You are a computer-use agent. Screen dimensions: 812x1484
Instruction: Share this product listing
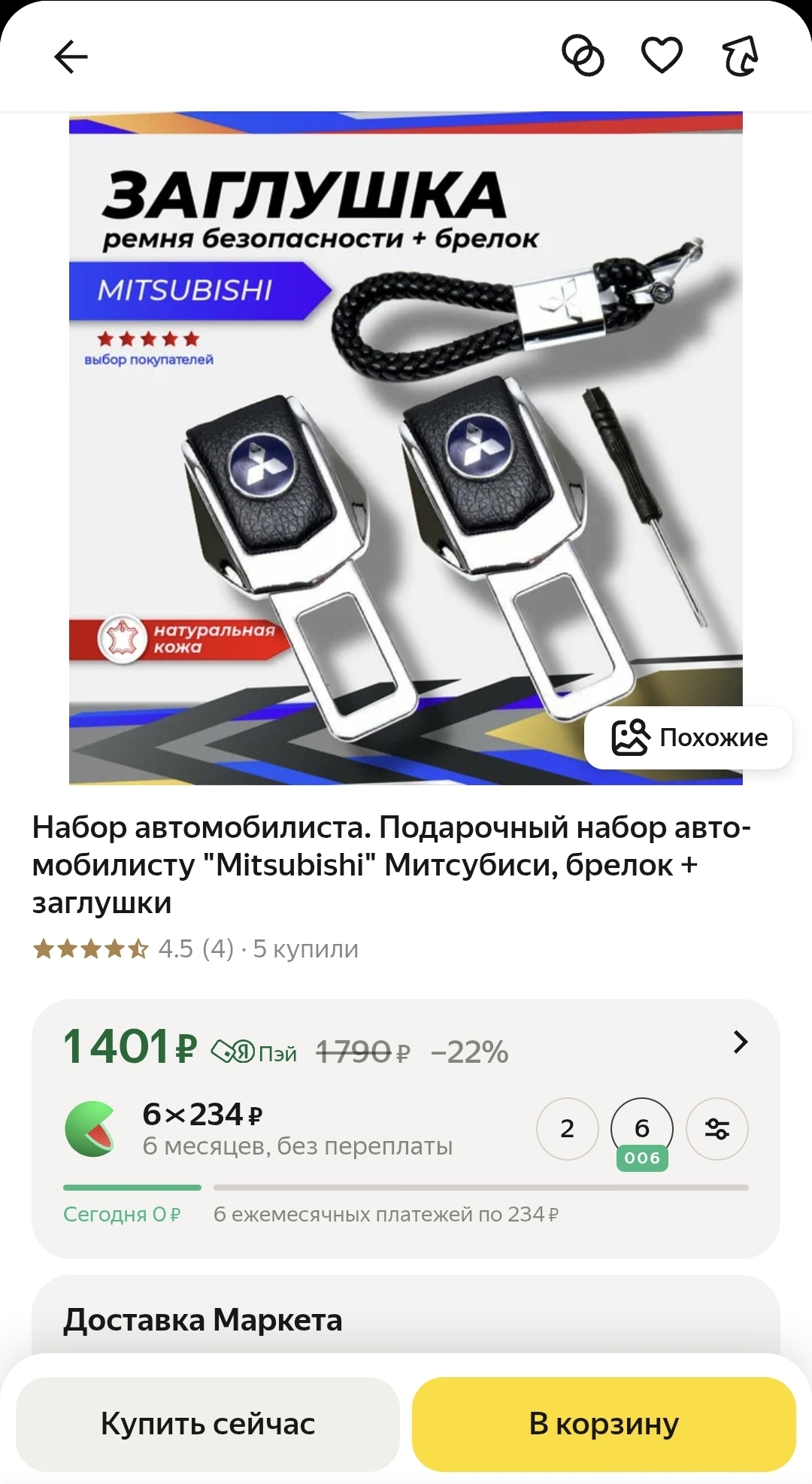coord(741,56)
